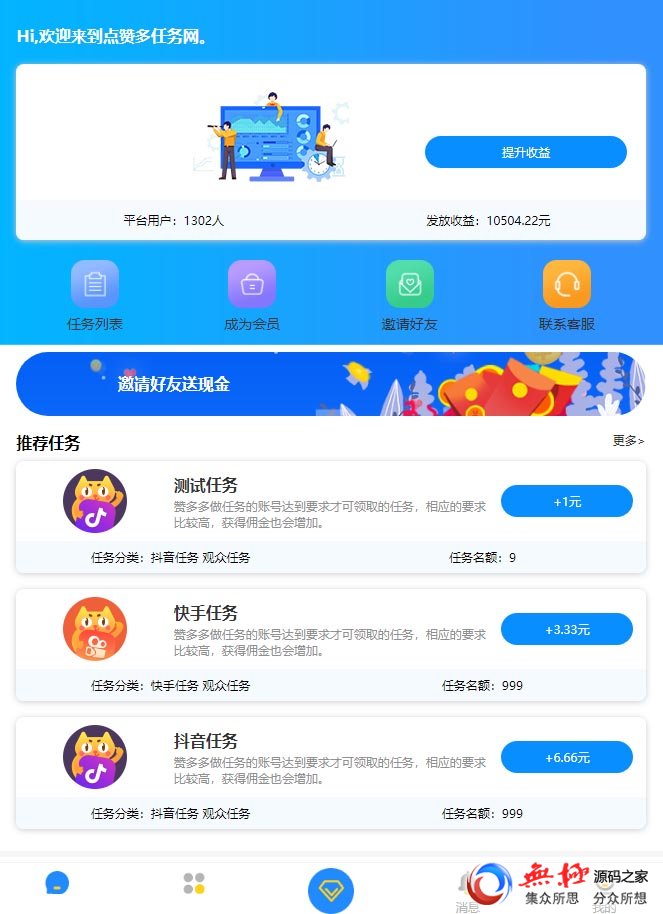Tap the +6.66元 button
This screenshot has height=914, width=663.
pos(566,757)
